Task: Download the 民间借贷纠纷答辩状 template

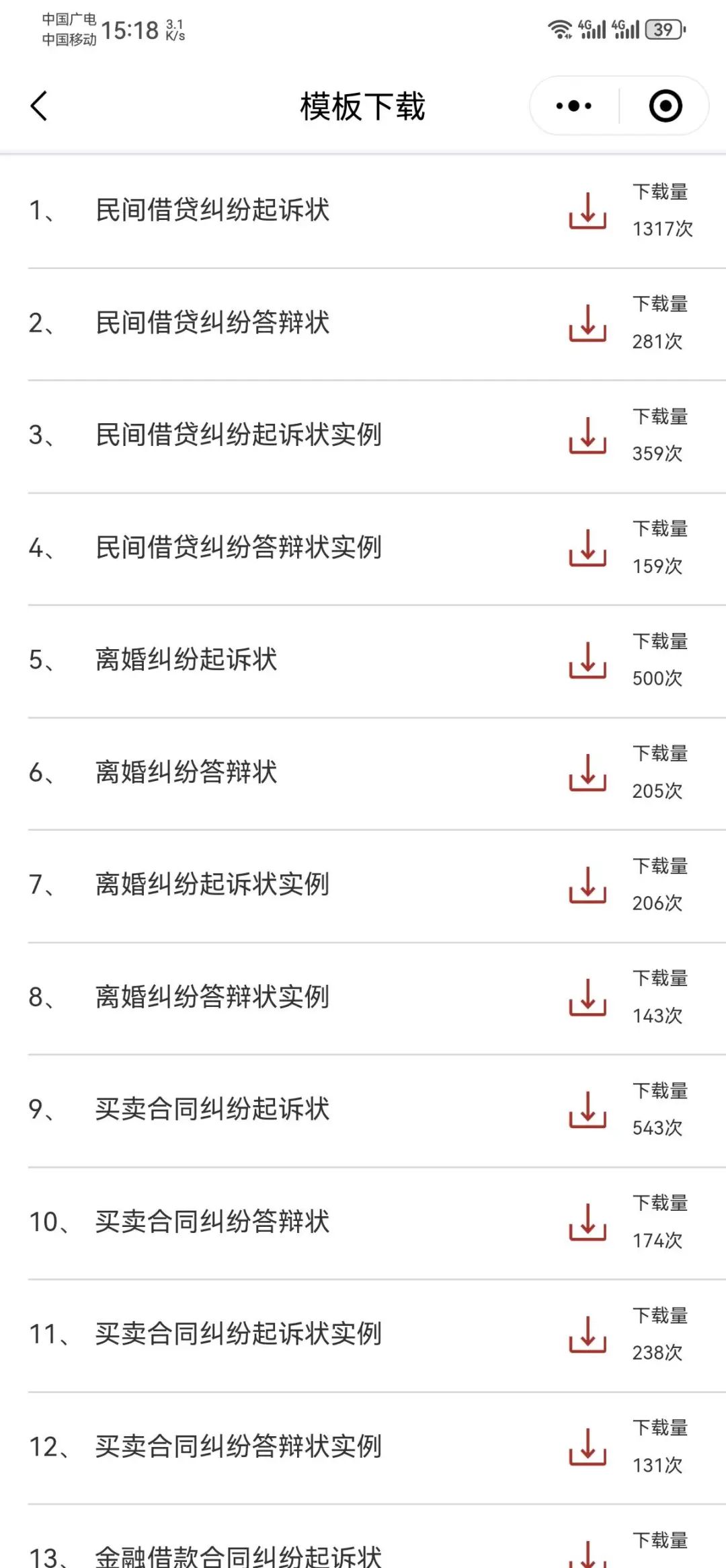Action: tap(588, 323)
